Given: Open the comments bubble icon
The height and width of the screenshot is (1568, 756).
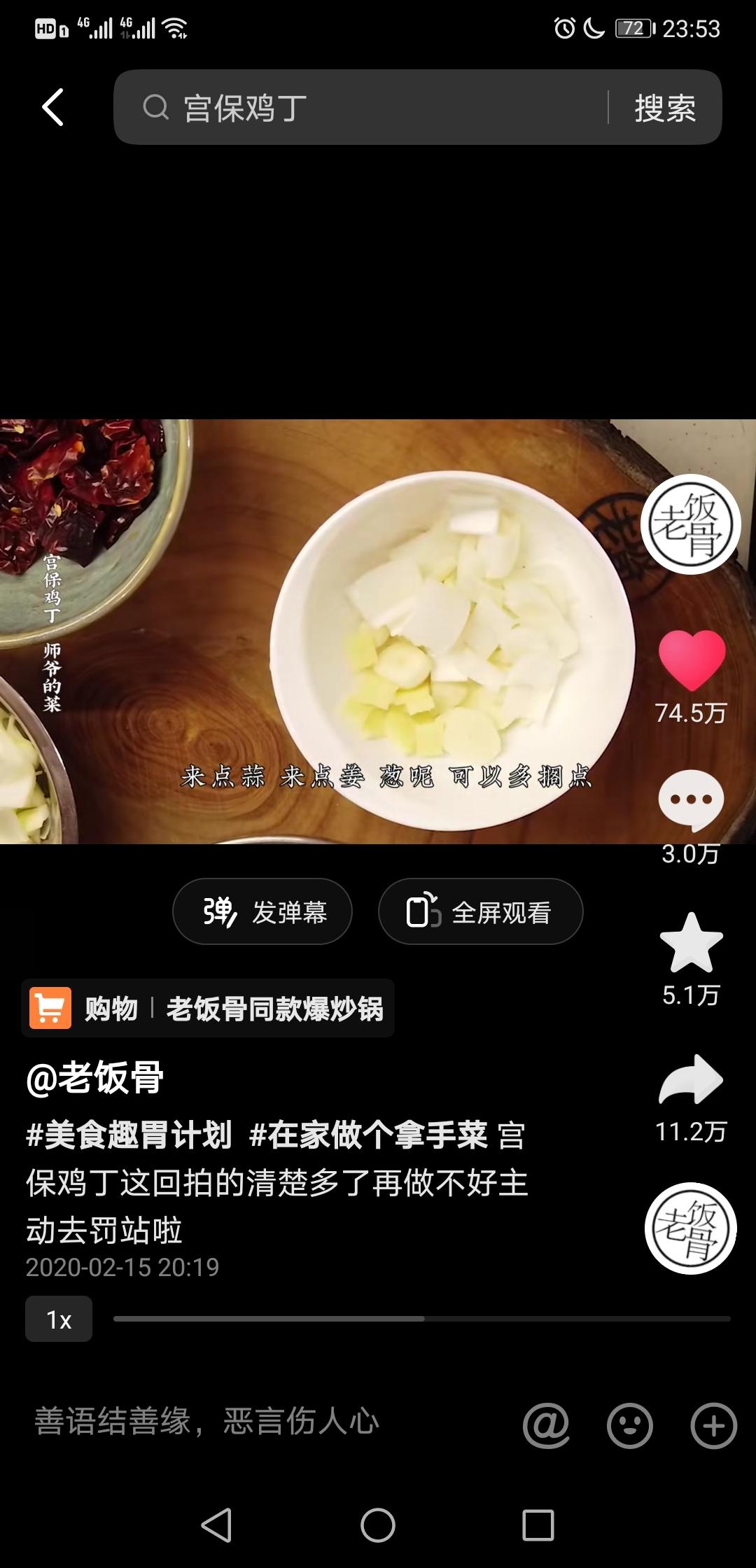Looking at the screenshot, I should coord(691,800).
